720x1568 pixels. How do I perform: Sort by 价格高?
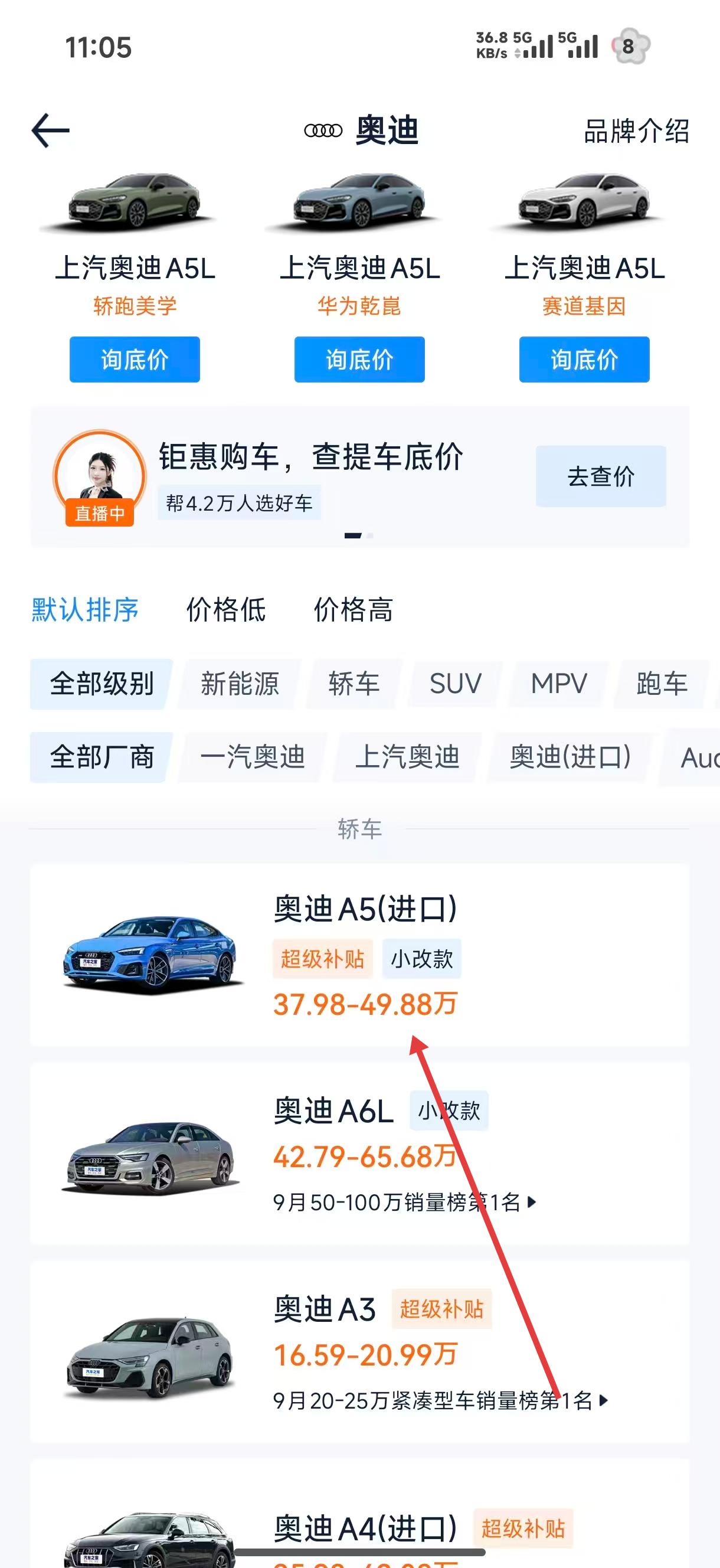(353, 609)
